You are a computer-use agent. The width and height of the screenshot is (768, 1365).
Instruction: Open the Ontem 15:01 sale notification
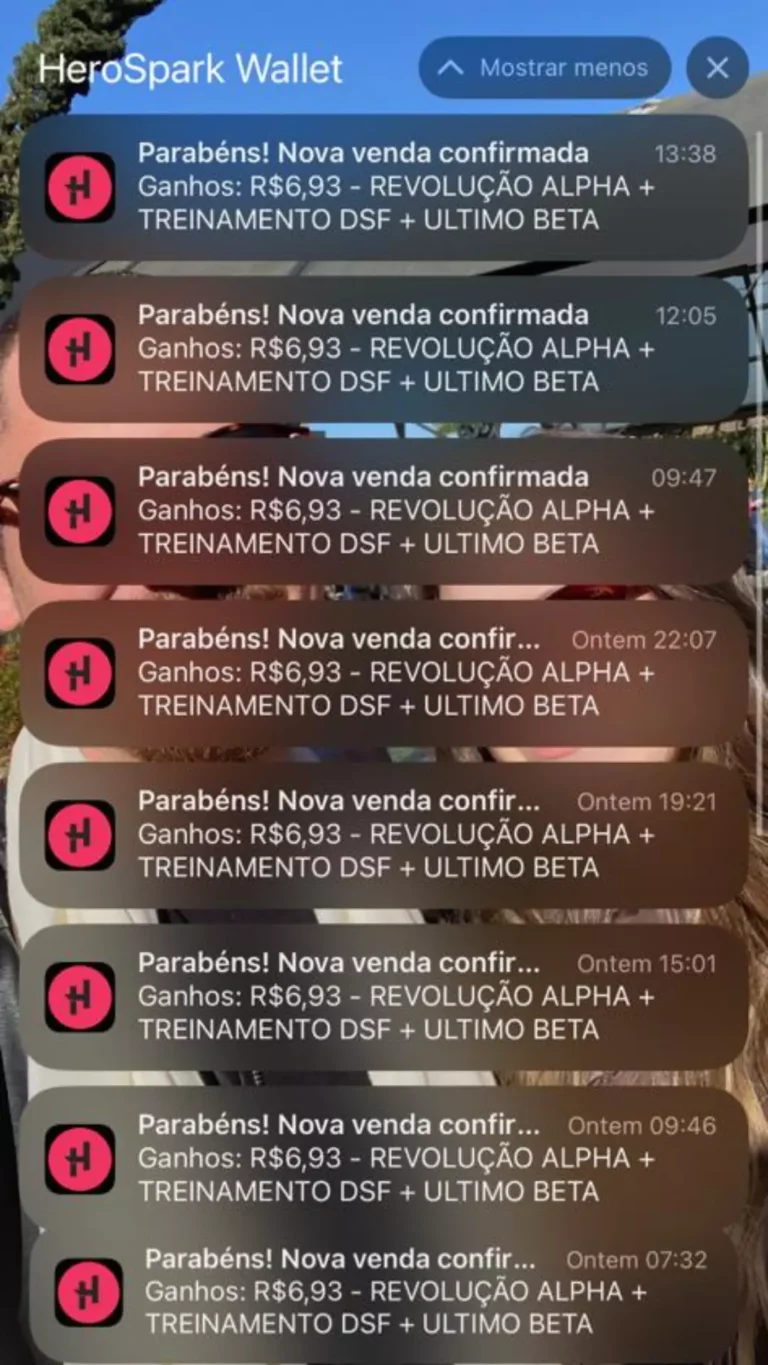click(384, 997)
